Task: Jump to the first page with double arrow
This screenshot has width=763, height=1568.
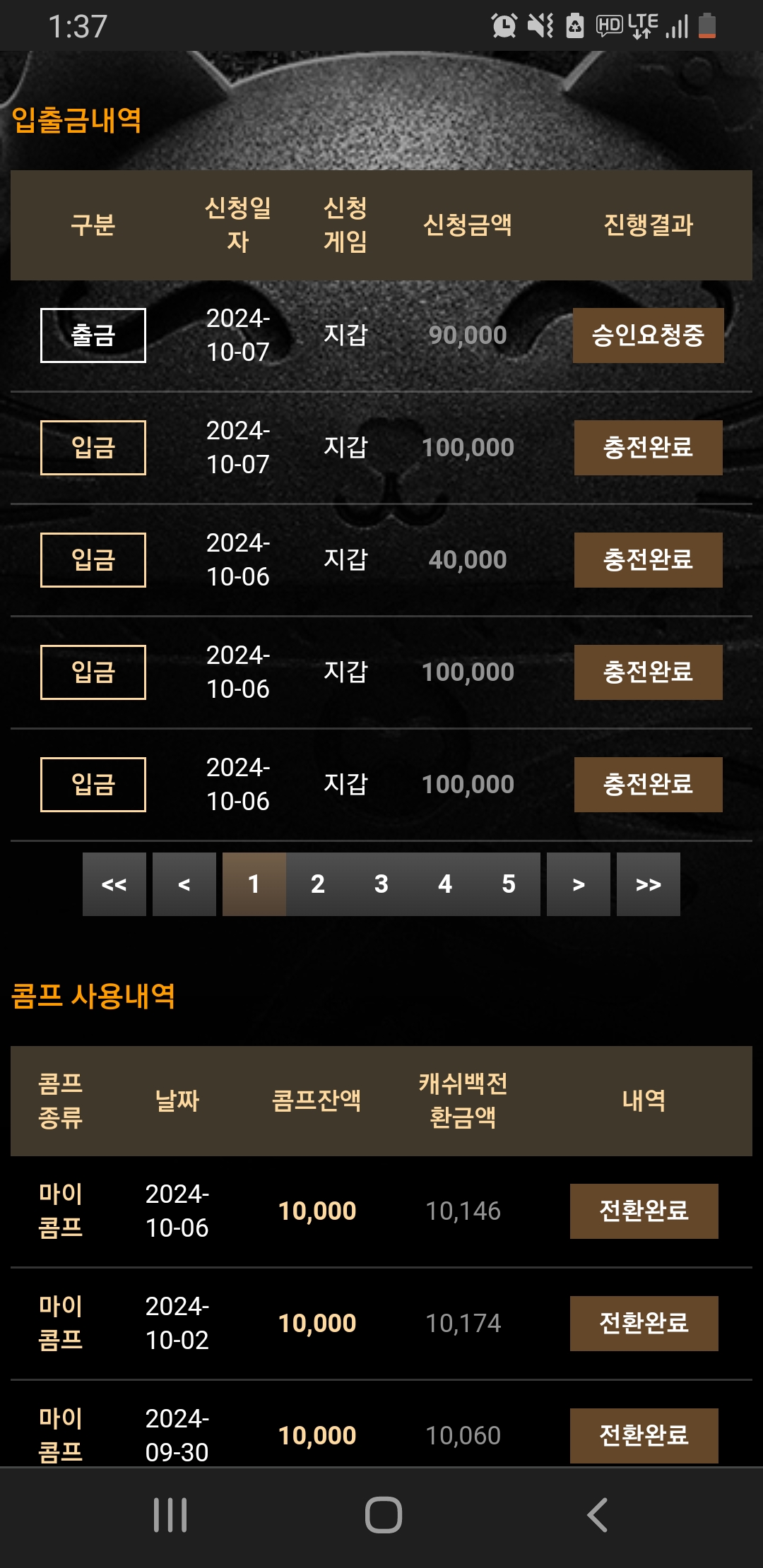Action: click(x=114, y=884)
